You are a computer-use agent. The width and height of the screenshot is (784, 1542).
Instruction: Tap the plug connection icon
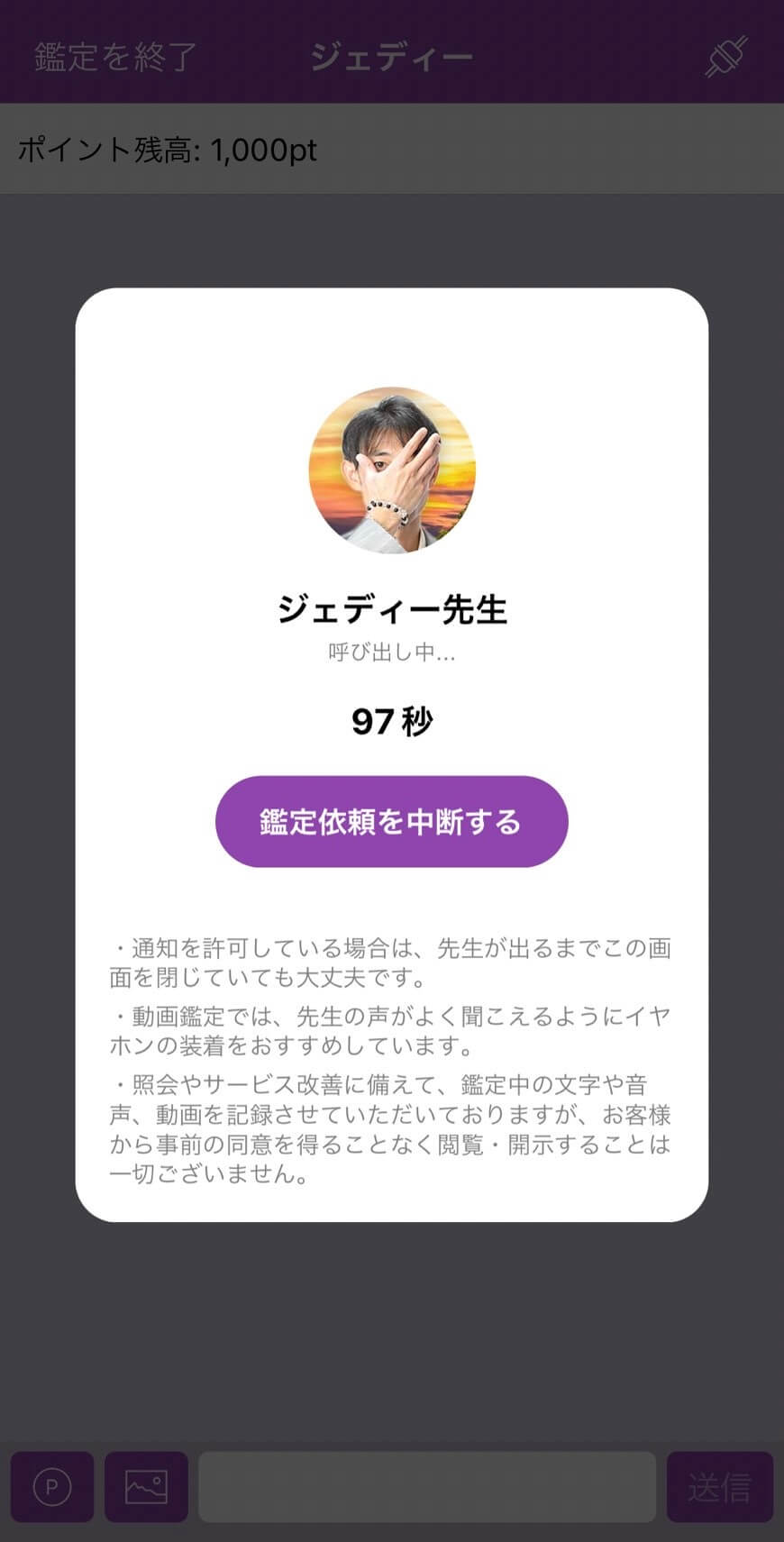pos(725,56)
